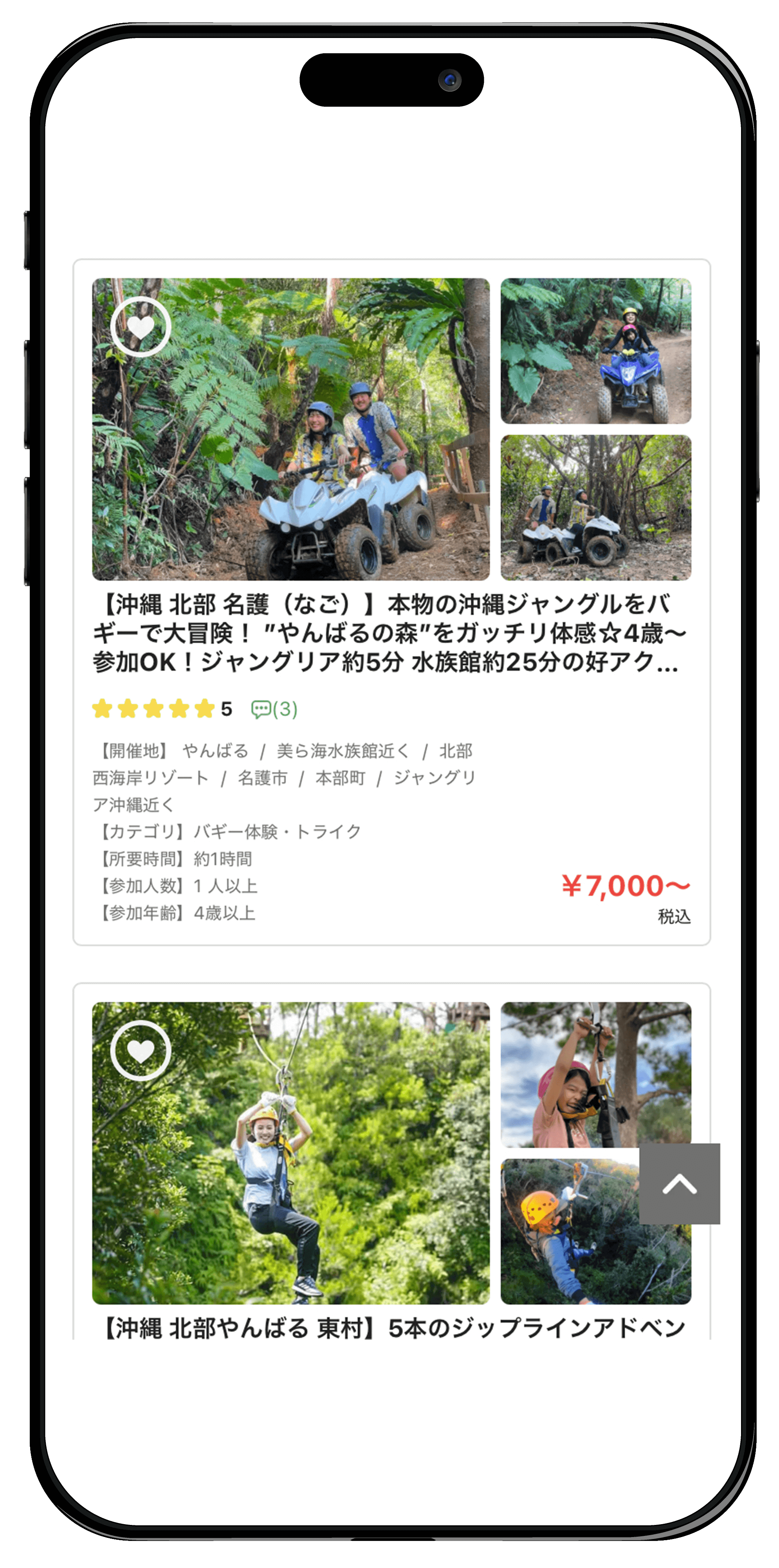
Task: View the 3 reviews of the buggy tour
Action: [274, 709]
